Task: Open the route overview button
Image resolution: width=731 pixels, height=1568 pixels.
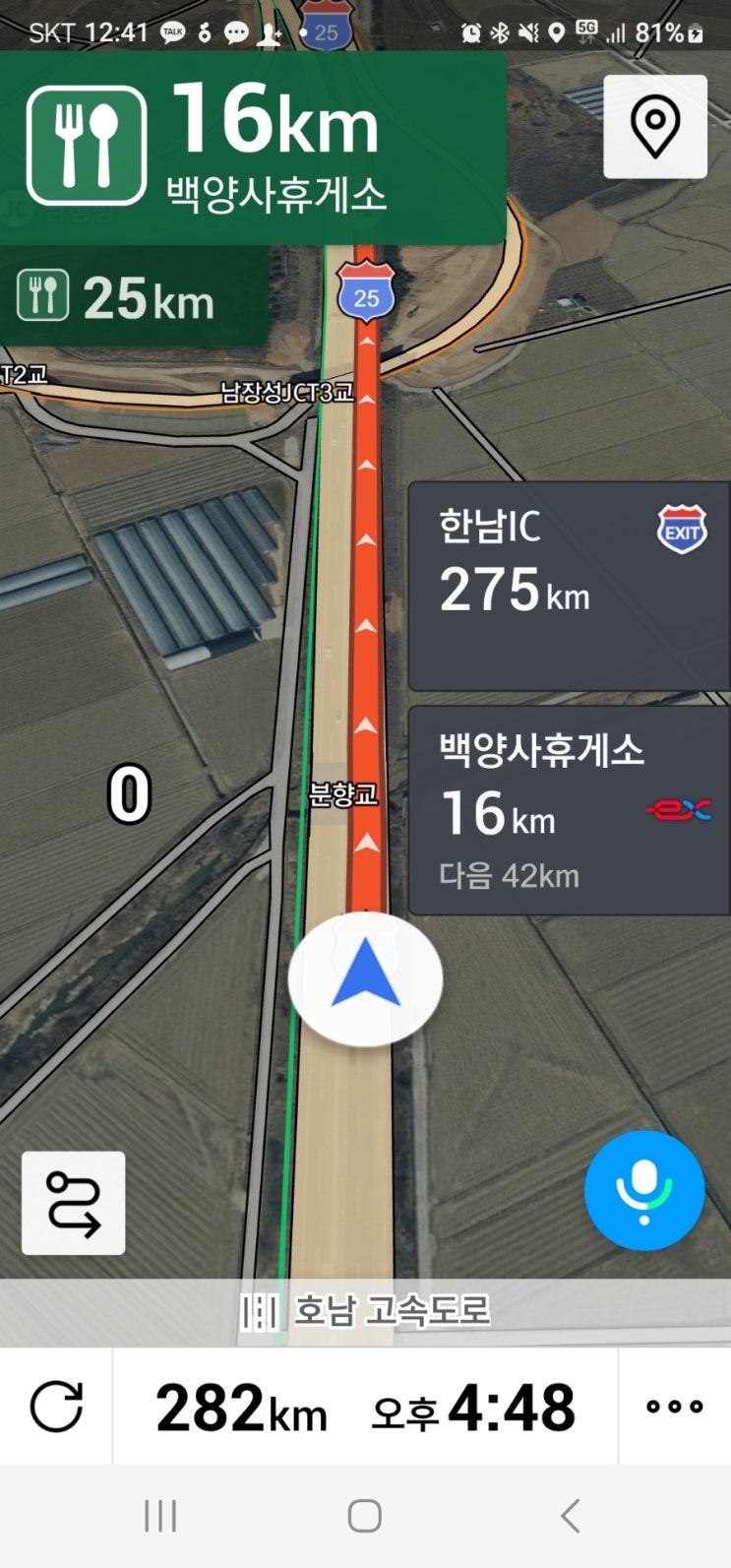Action: coord(74,1203)
